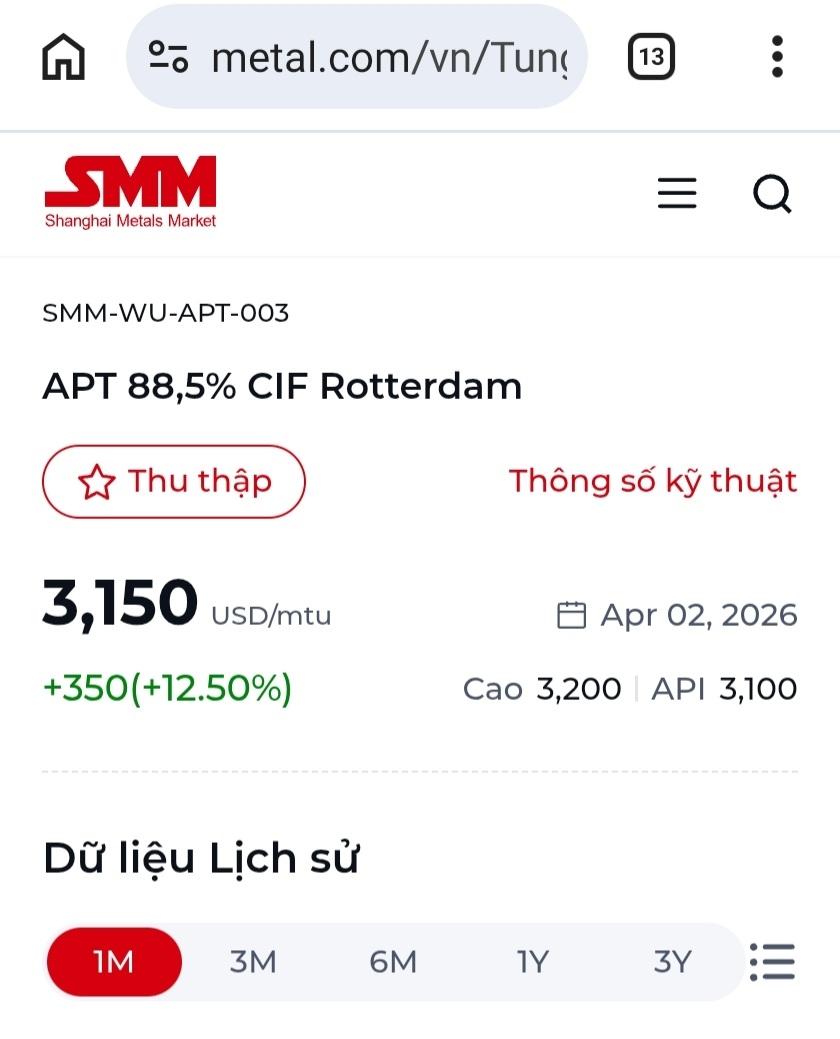840x1039 pixels.
Task: Show the 1Y price history
Action: pyautogui.click(x=533, y=962)
